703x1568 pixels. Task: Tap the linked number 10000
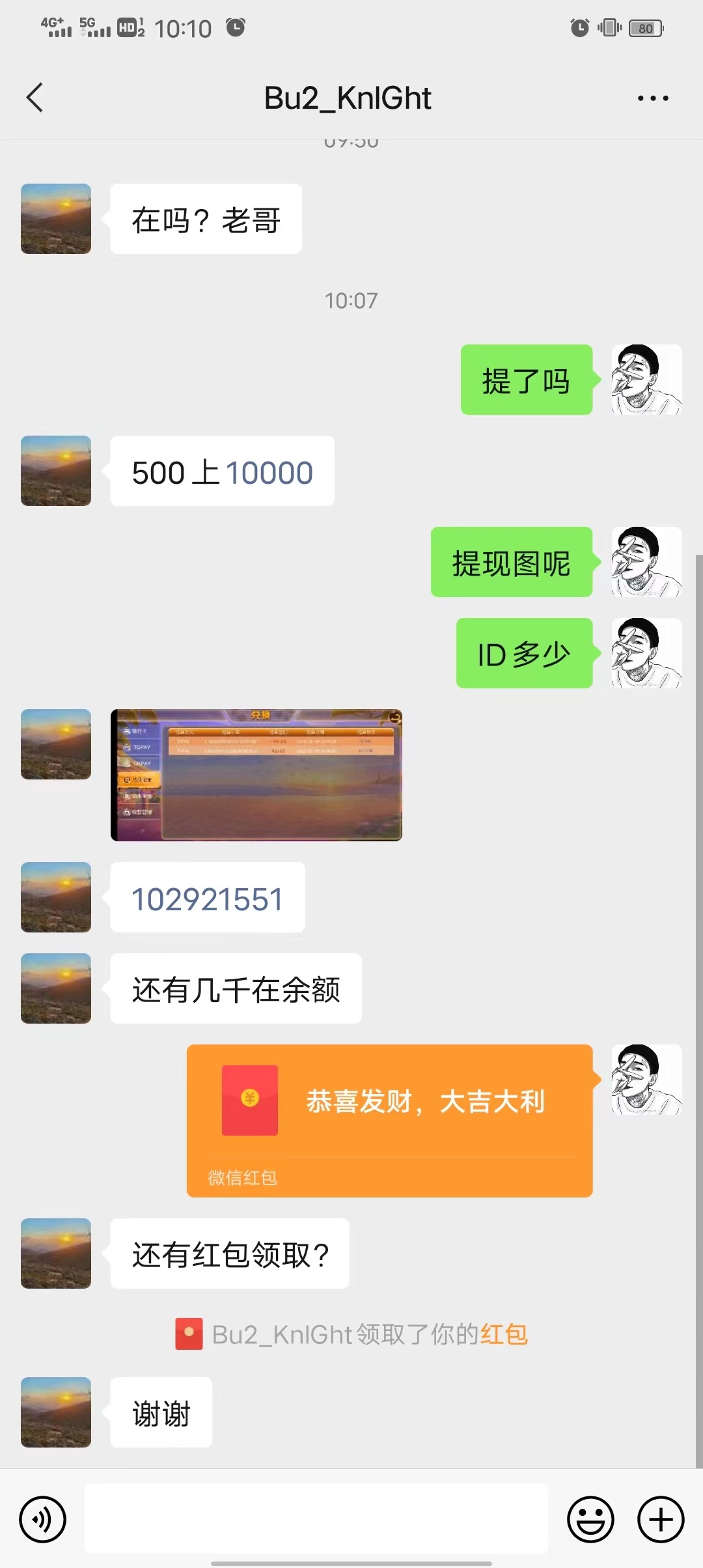tap(269, 473)
